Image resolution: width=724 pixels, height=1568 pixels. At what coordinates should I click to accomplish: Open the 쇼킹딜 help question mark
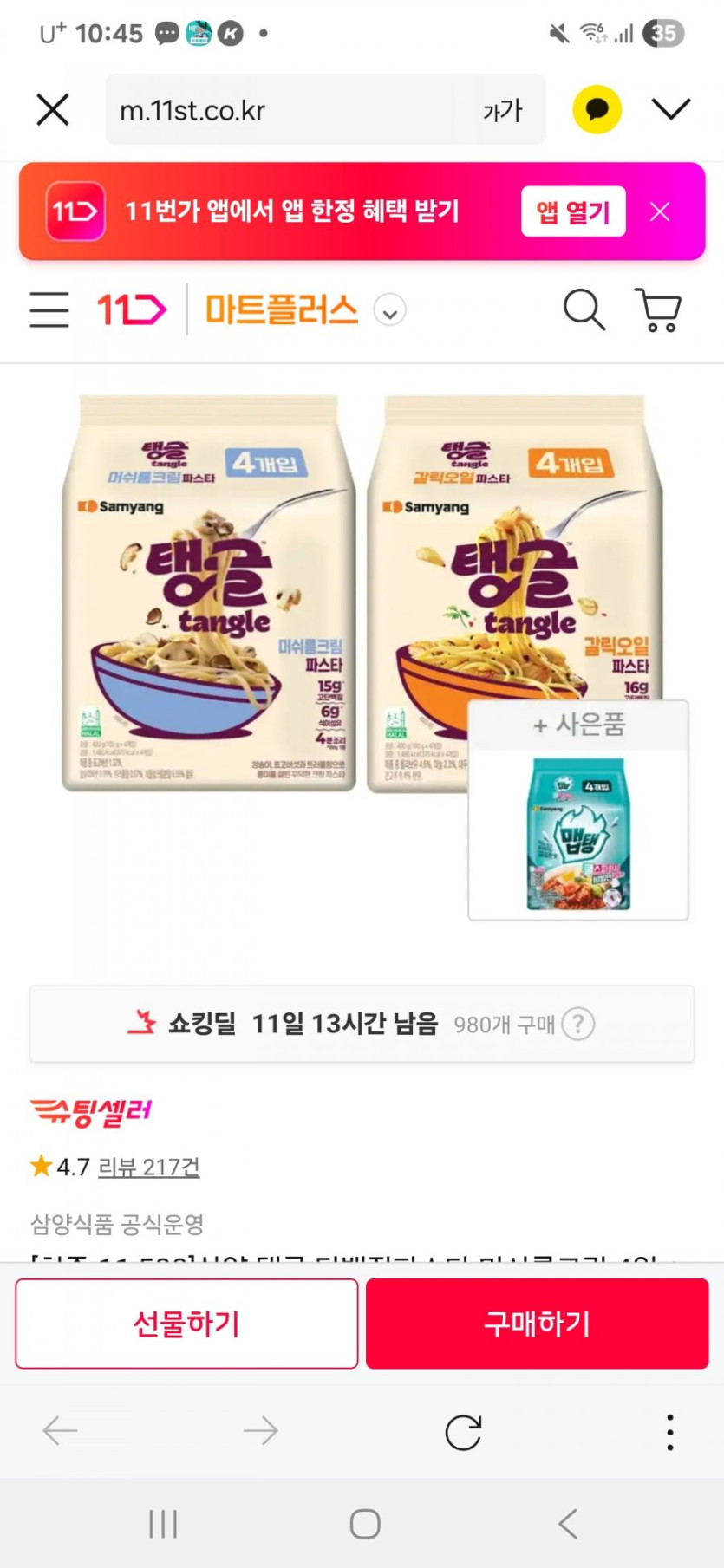pos(578,1024)
